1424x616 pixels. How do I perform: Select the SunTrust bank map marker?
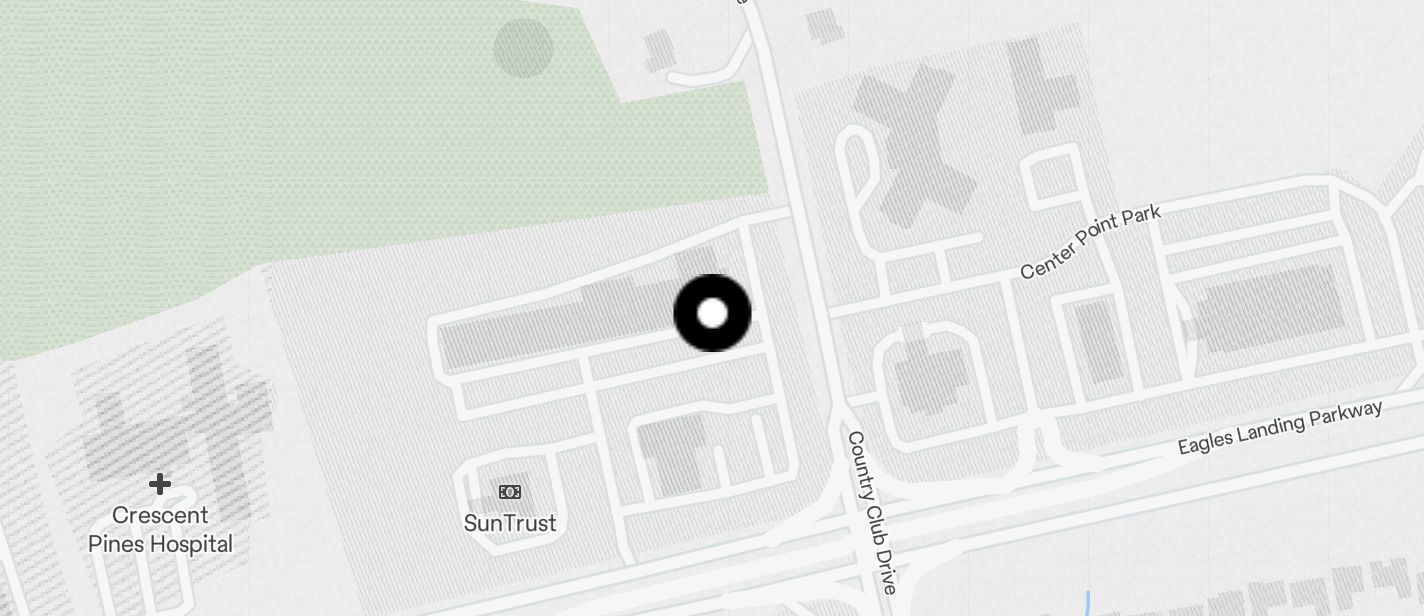tap(510, 492)
